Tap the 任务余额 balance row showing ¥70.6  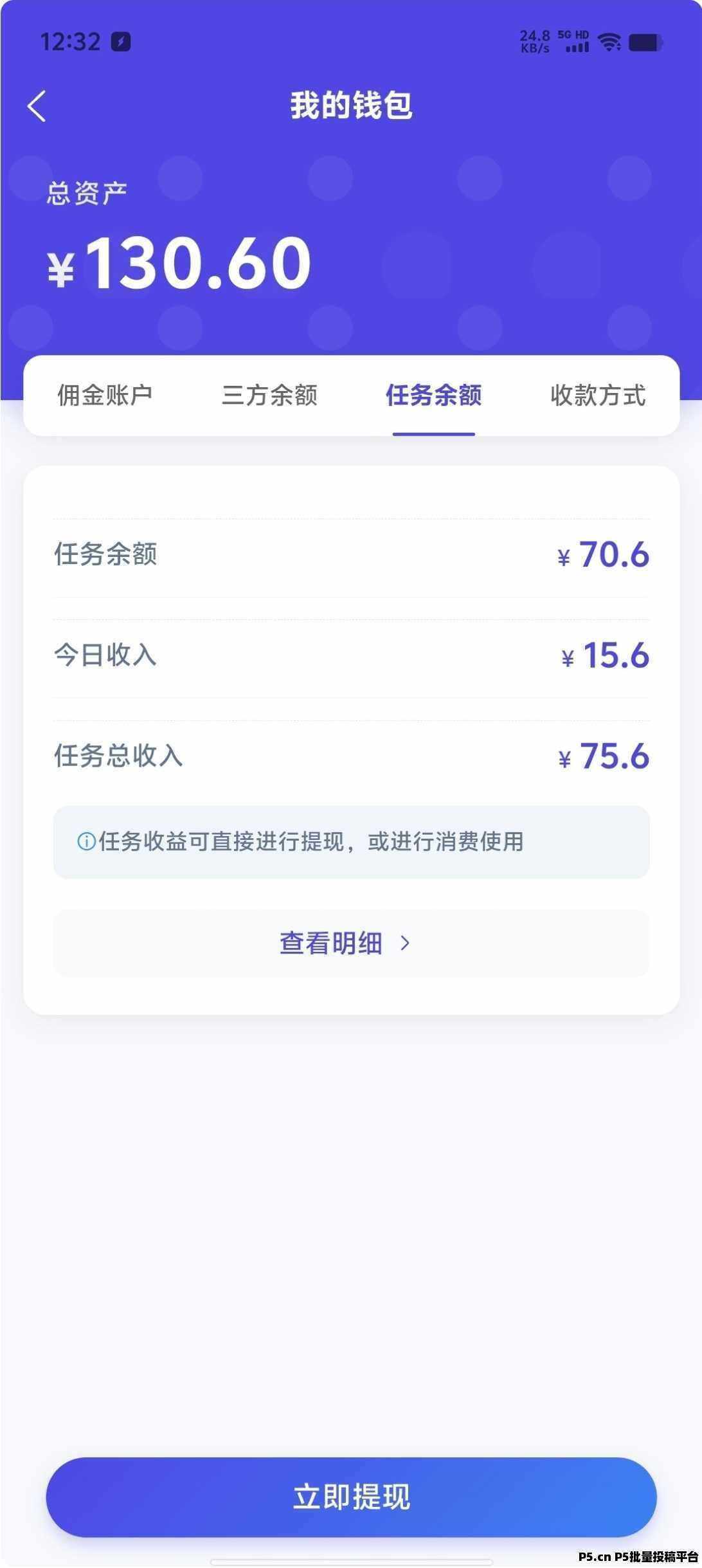(351, 554)
